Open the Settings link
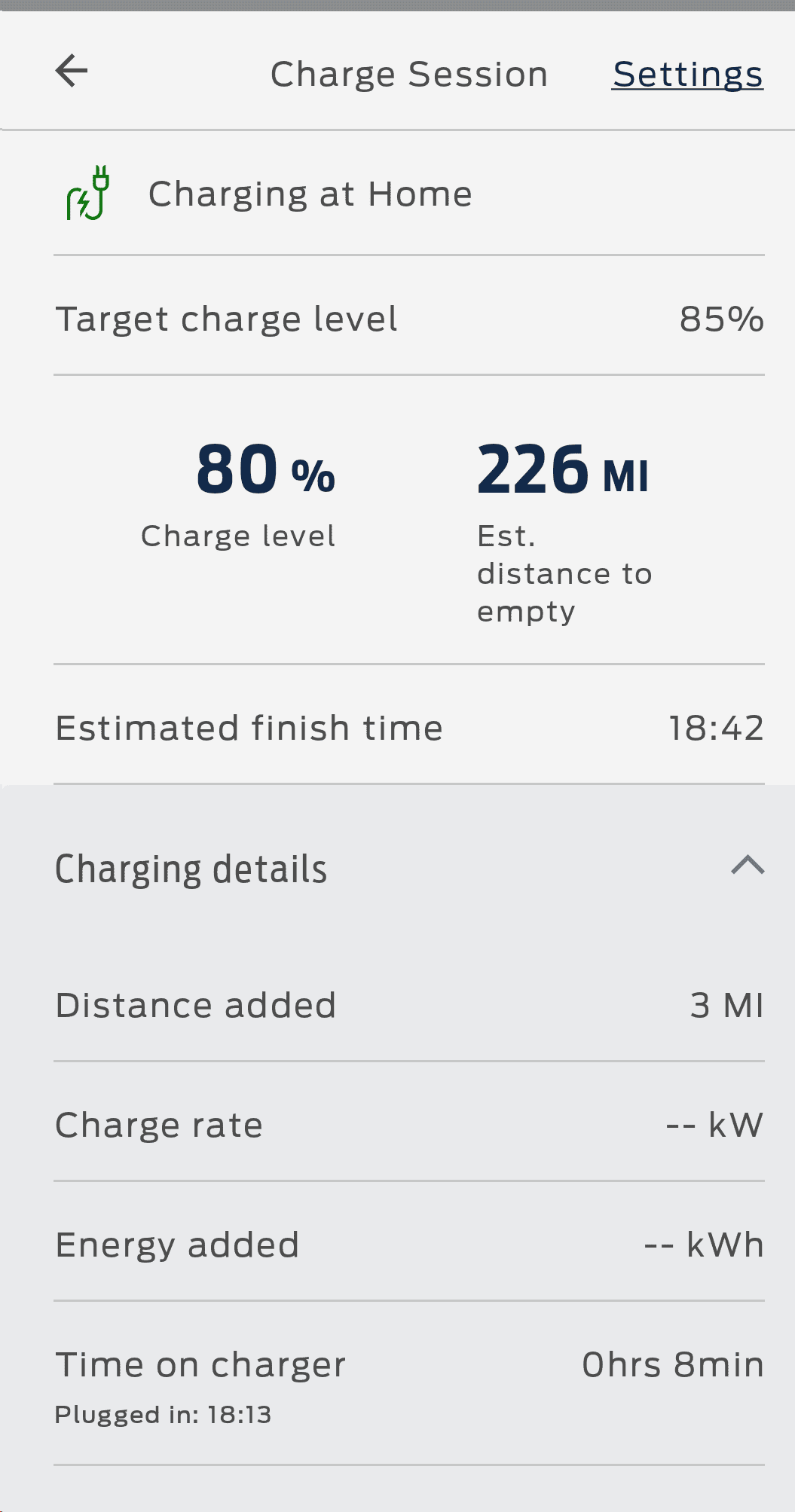Viewport: 795px width, 1512px height. 687,75
